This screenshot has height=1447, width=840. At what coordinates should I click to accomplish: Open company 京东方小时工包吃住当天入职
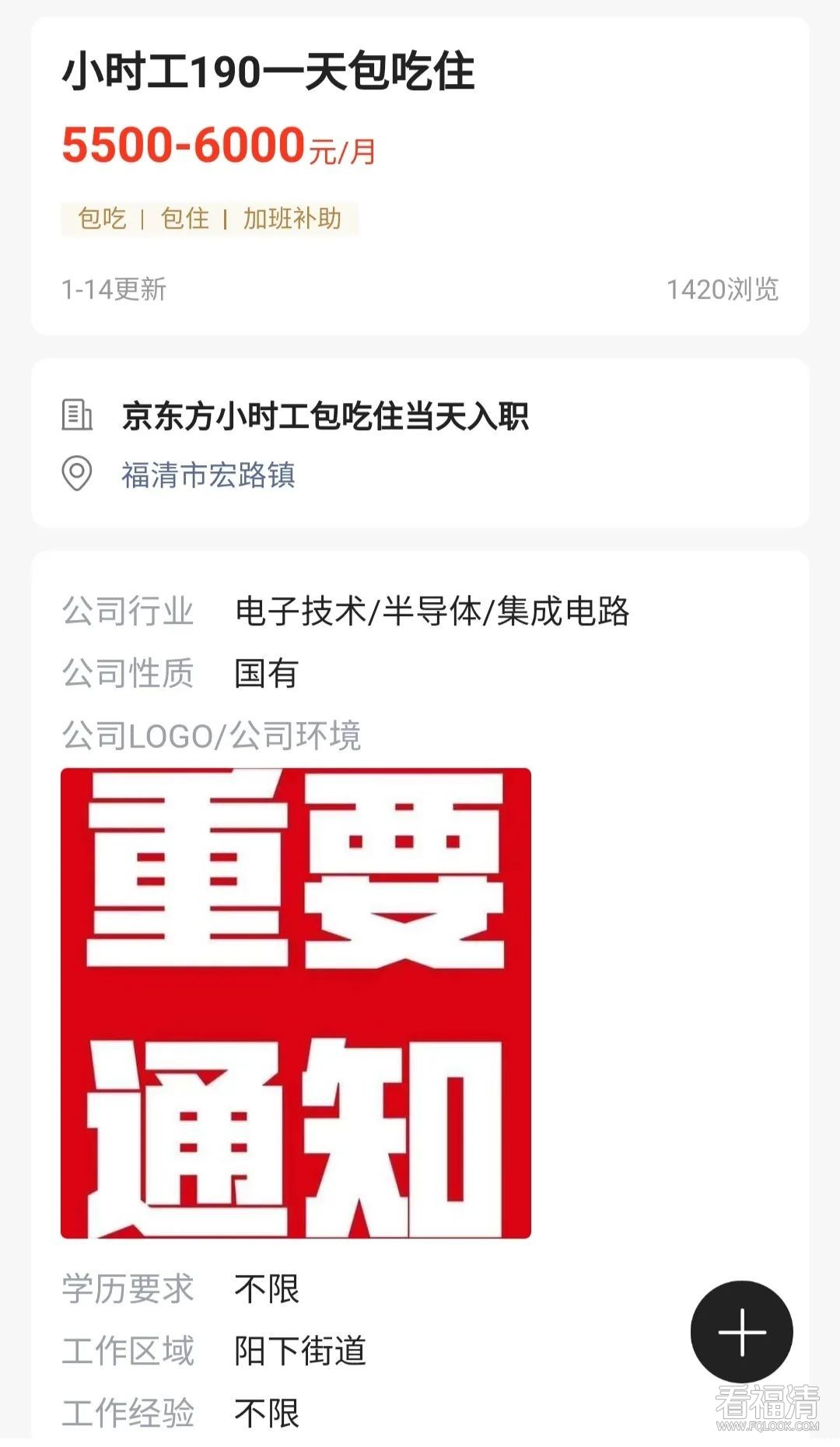tap(325, 416)
